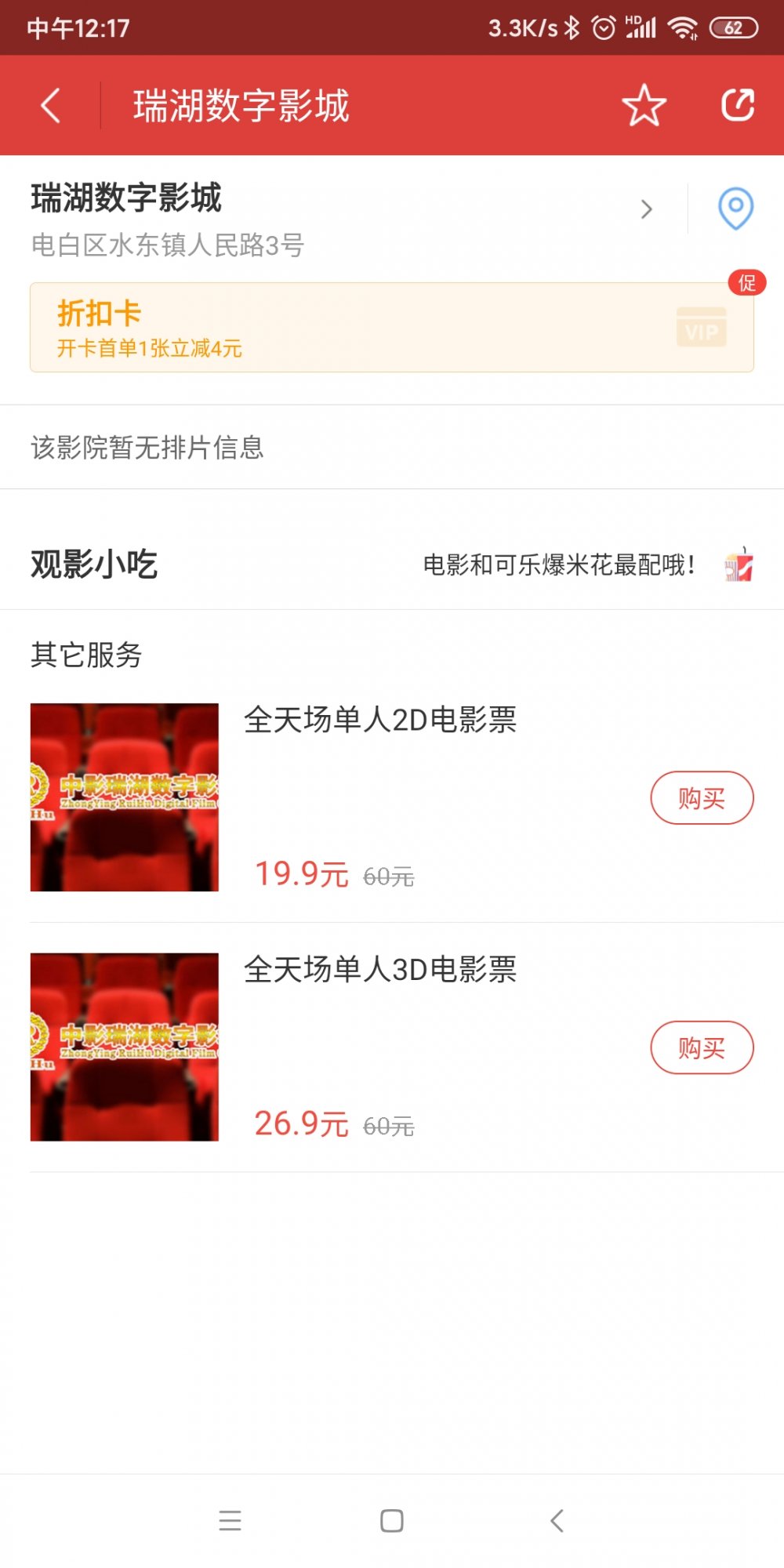784x1568 pixels.
Task: Open the 观影小吃 snacks section
Action: coord(392,564)
